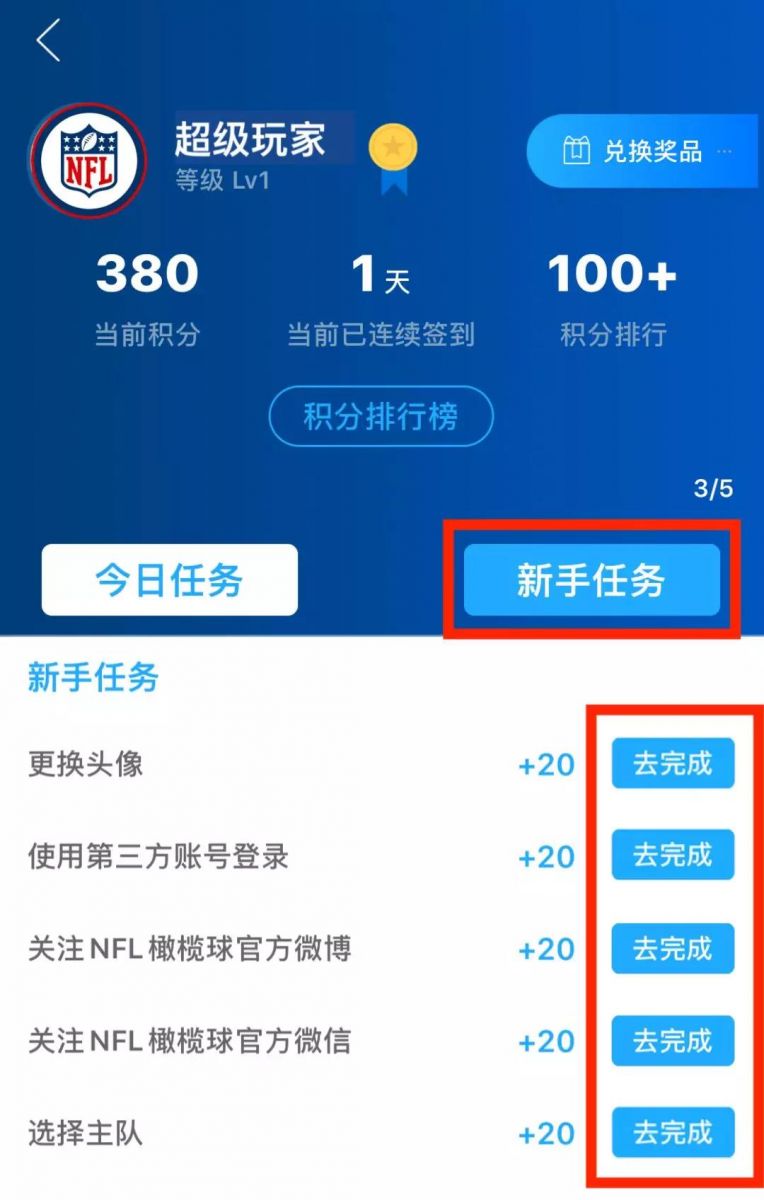
Task: Tap 去完成 for 更换头像
Action: [672, 764]
